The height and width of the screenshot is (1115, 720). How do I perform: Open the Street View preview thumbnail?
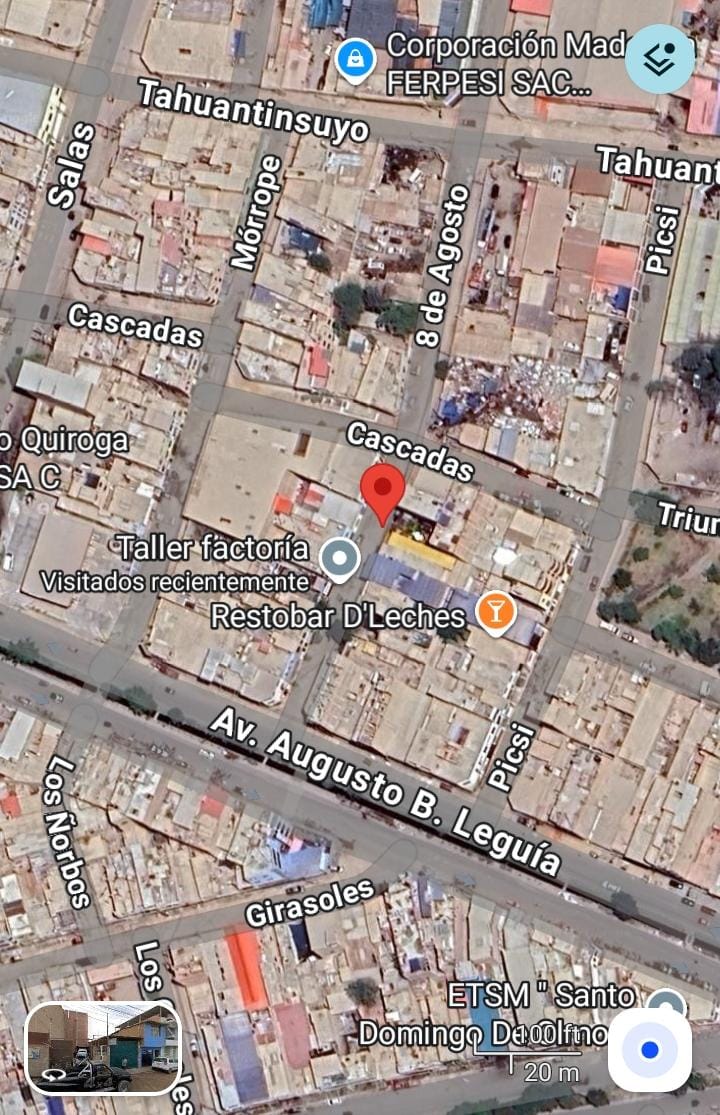(103, 1047)
